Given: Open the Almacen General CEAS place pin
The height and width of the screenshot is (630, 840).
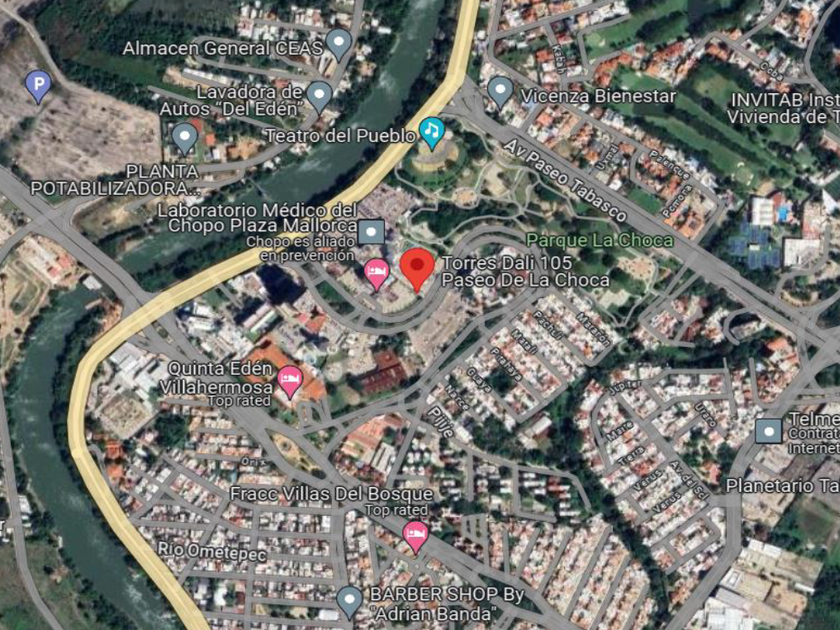Looking at the screenshot, I should coord(340,44).
